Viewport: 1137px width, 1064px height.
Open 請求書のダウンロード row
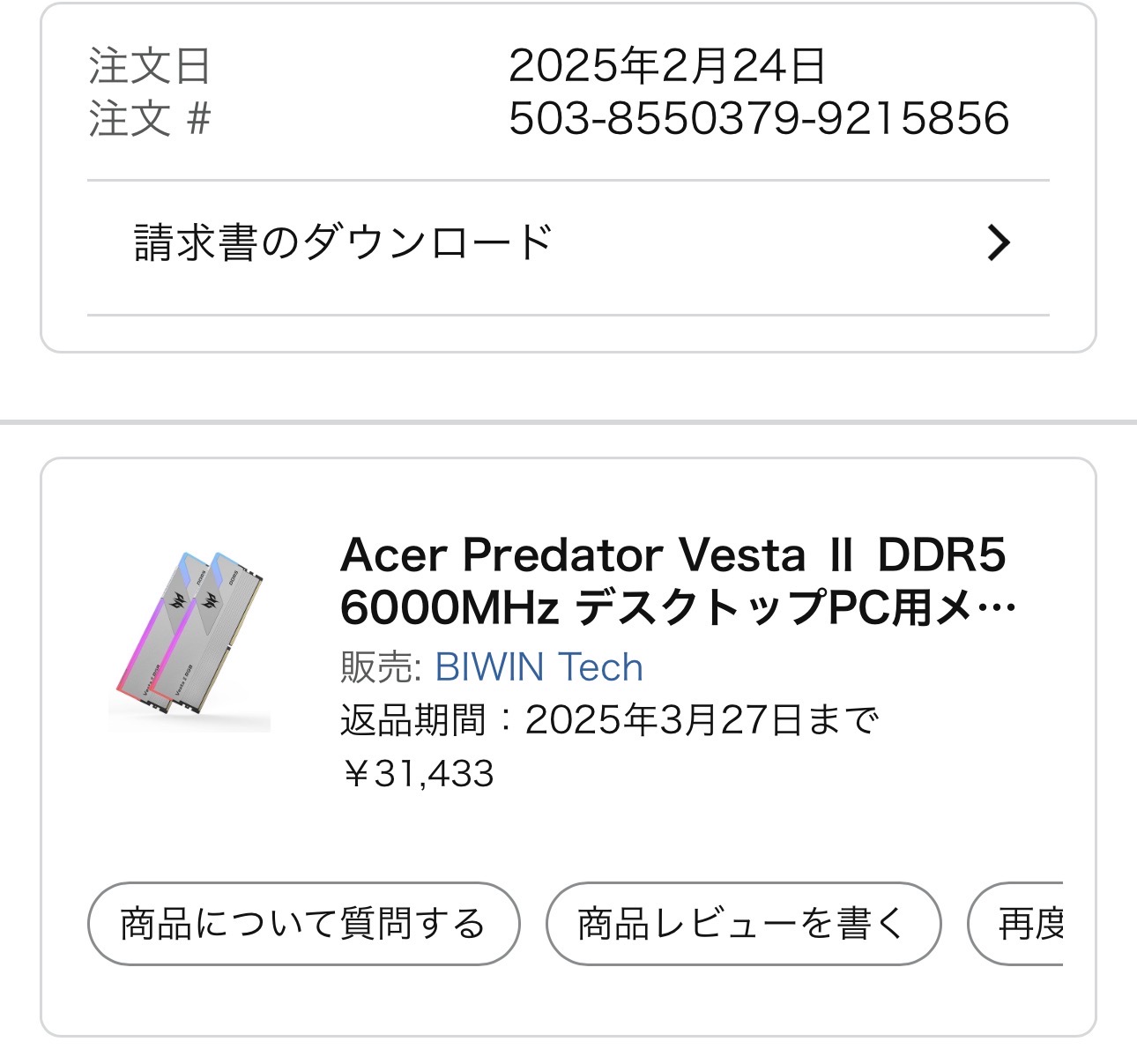coord(568,243)
